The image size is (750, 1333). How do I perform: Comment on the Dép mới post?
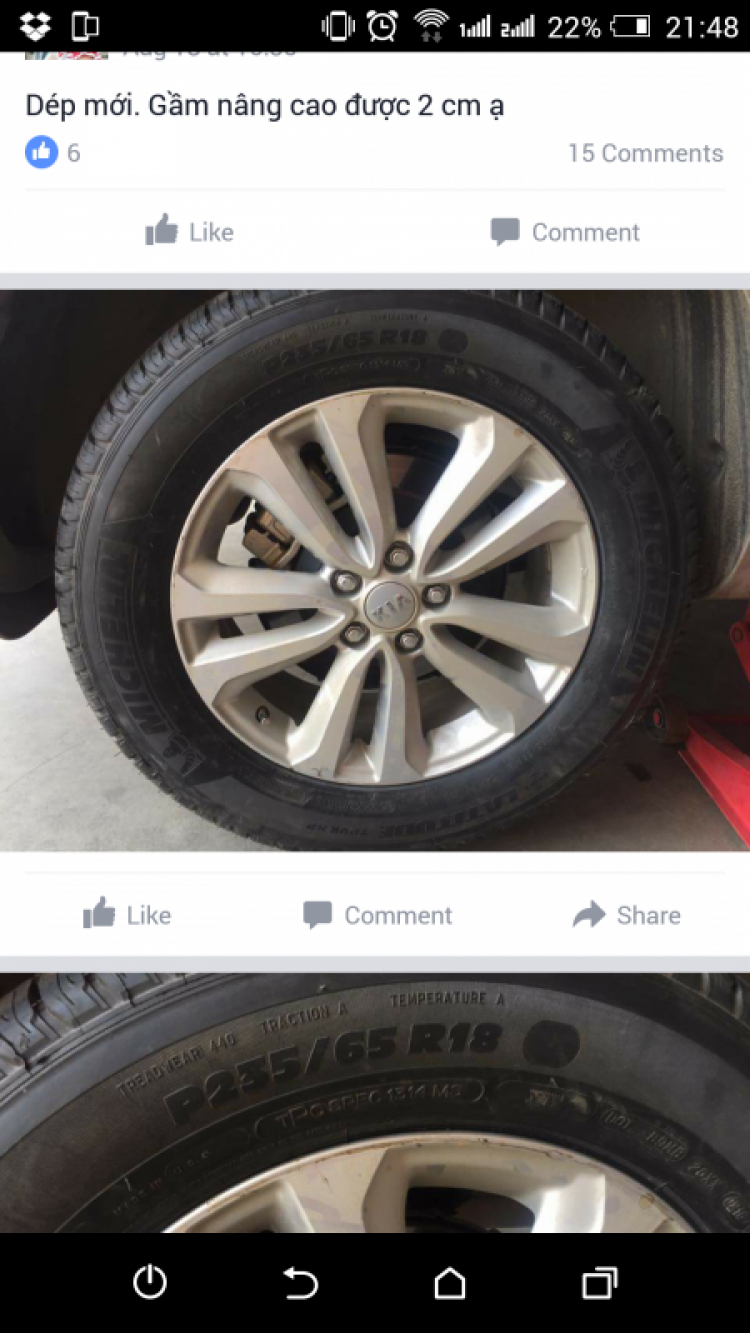pos(565,232)
